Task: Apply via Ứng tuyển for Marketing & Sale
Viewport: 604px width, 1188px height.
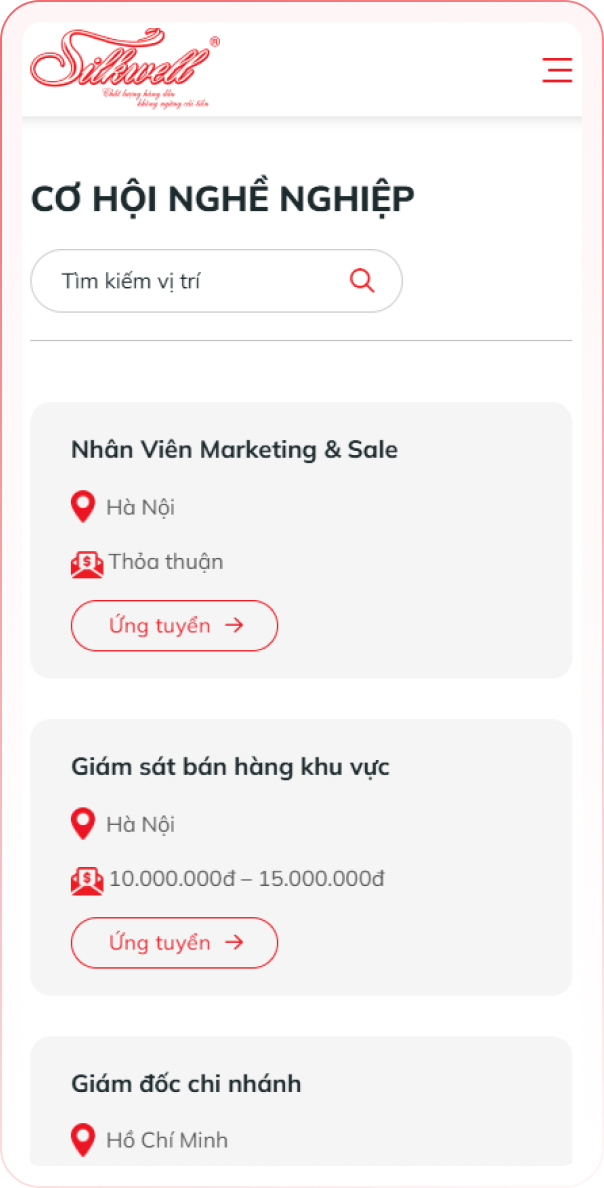Action: pos(174,626)
